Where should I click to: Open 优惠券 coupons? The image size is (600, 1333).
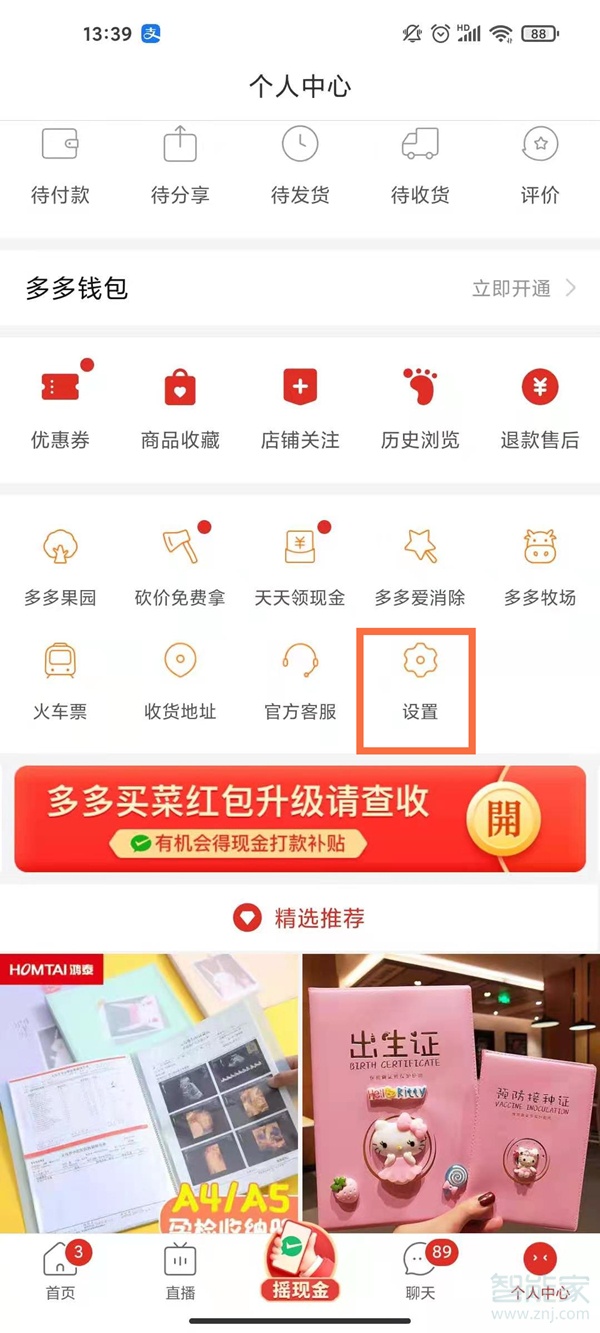pyautogui.click(x=60, y=407)
